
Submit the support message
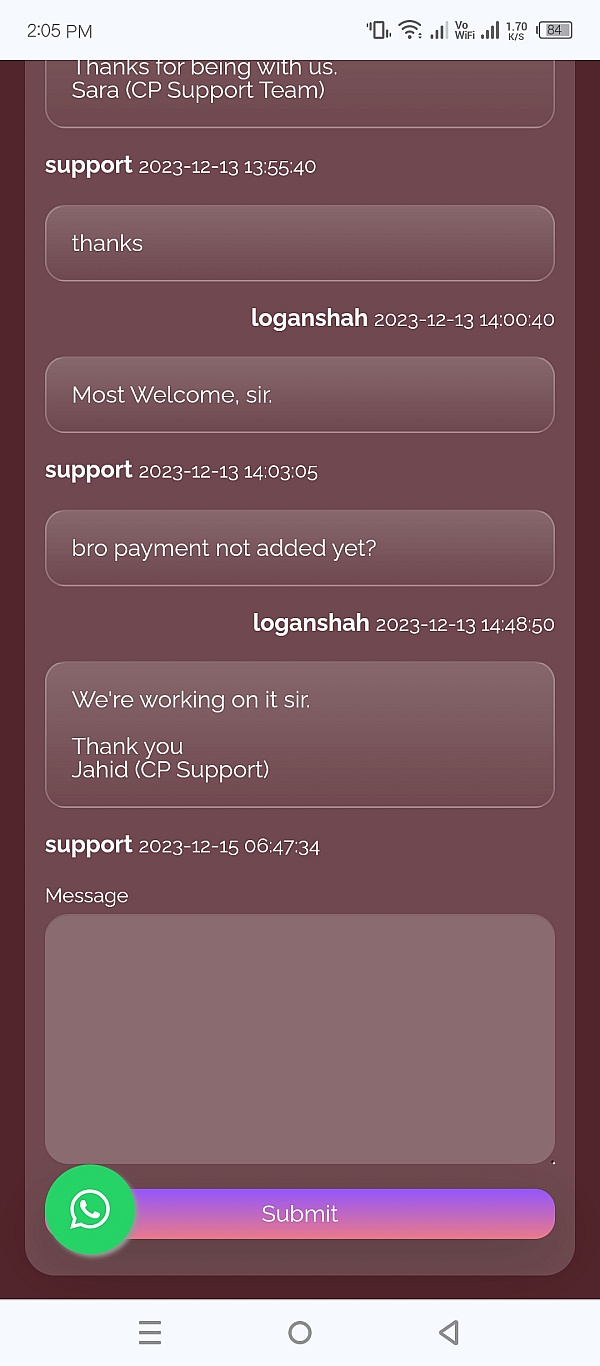click(300, 1214)
